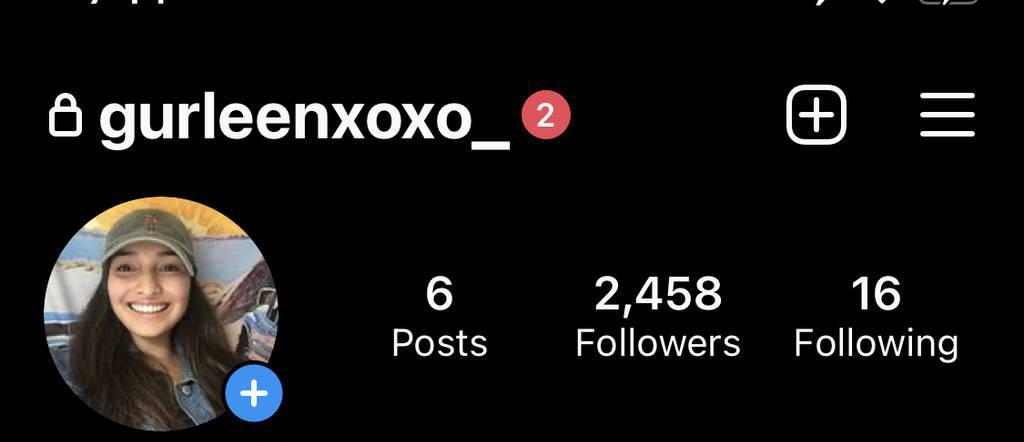The width and height of the screenshot is (1024, 442).
Task: Open the create new post plus icon
Action: (x=816, y=116)
